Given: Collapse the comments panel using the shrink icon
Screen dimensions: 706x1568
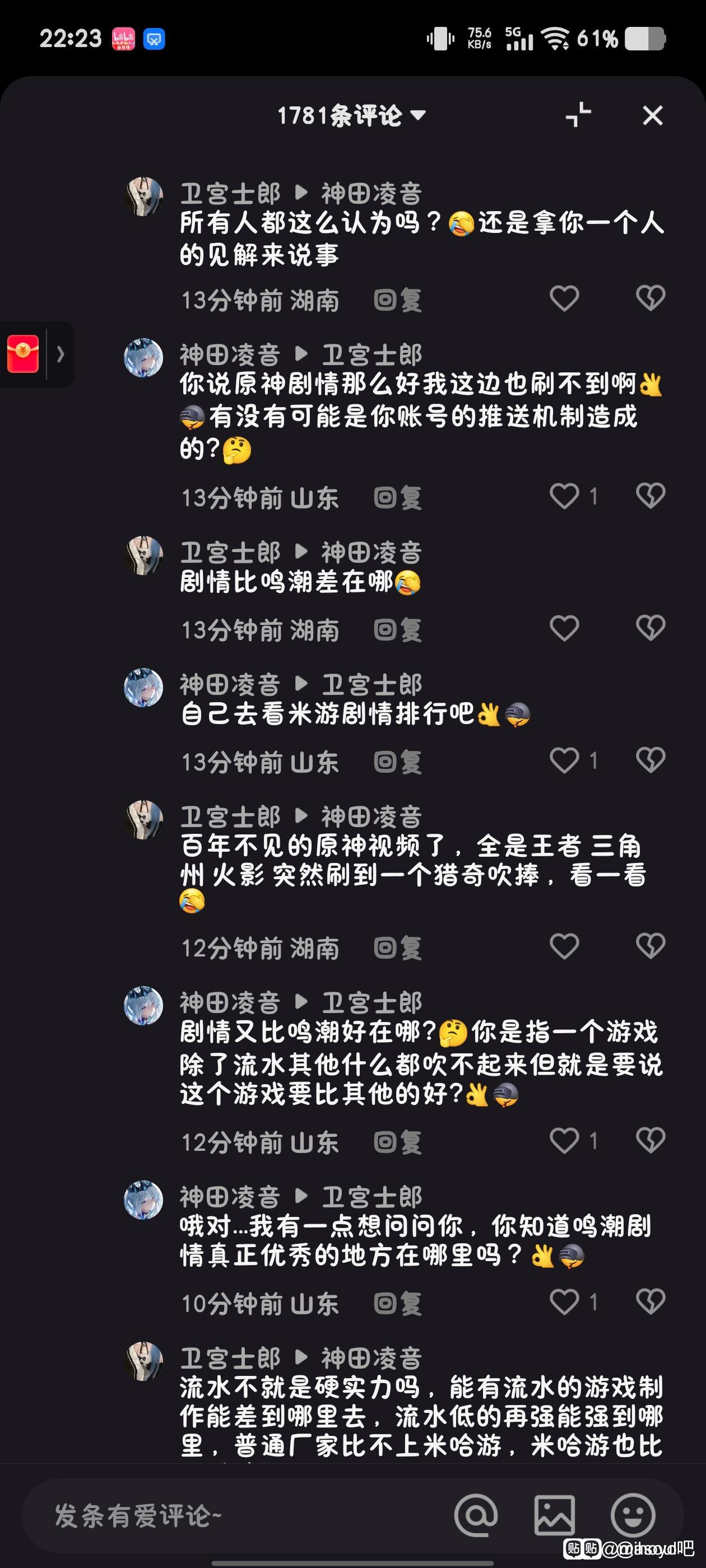Looking at the screenshot, I should pyautogui.click(x=578, y=114).
